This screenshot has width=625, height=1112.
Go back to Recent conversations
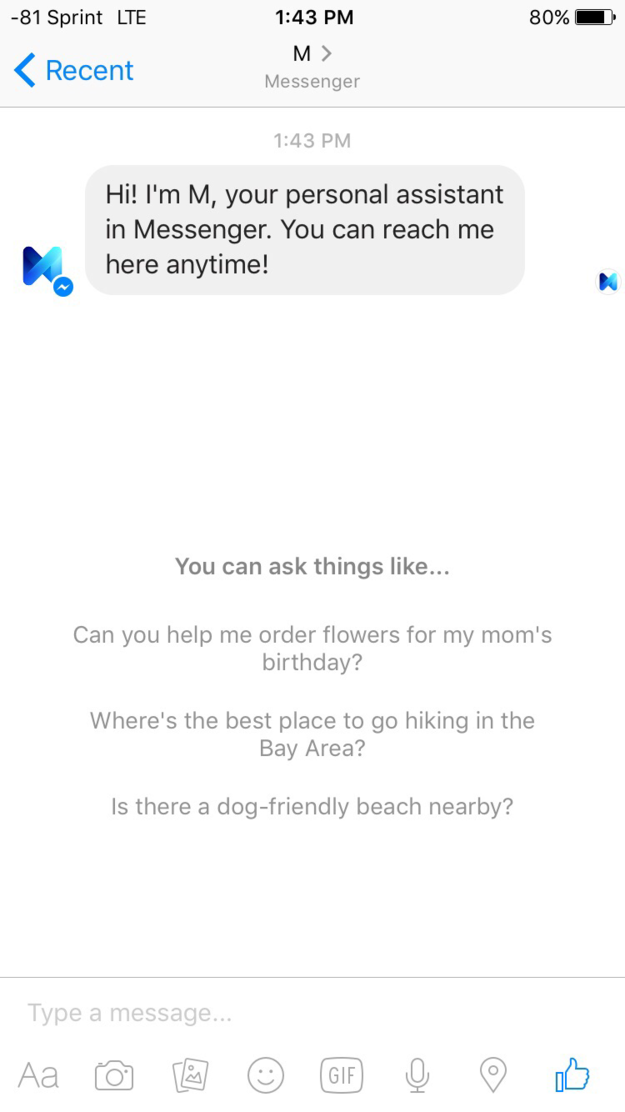[x=74, y=70]
